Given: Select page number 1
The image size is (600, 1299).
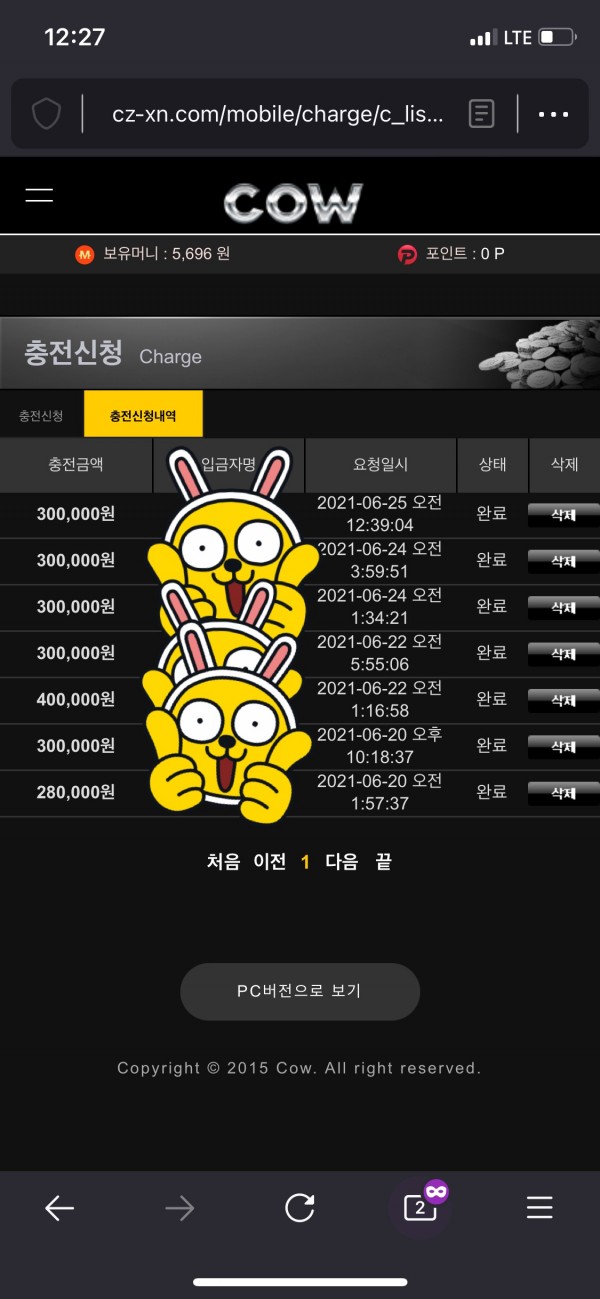Looking at the screenshot, I should [306, 861].
